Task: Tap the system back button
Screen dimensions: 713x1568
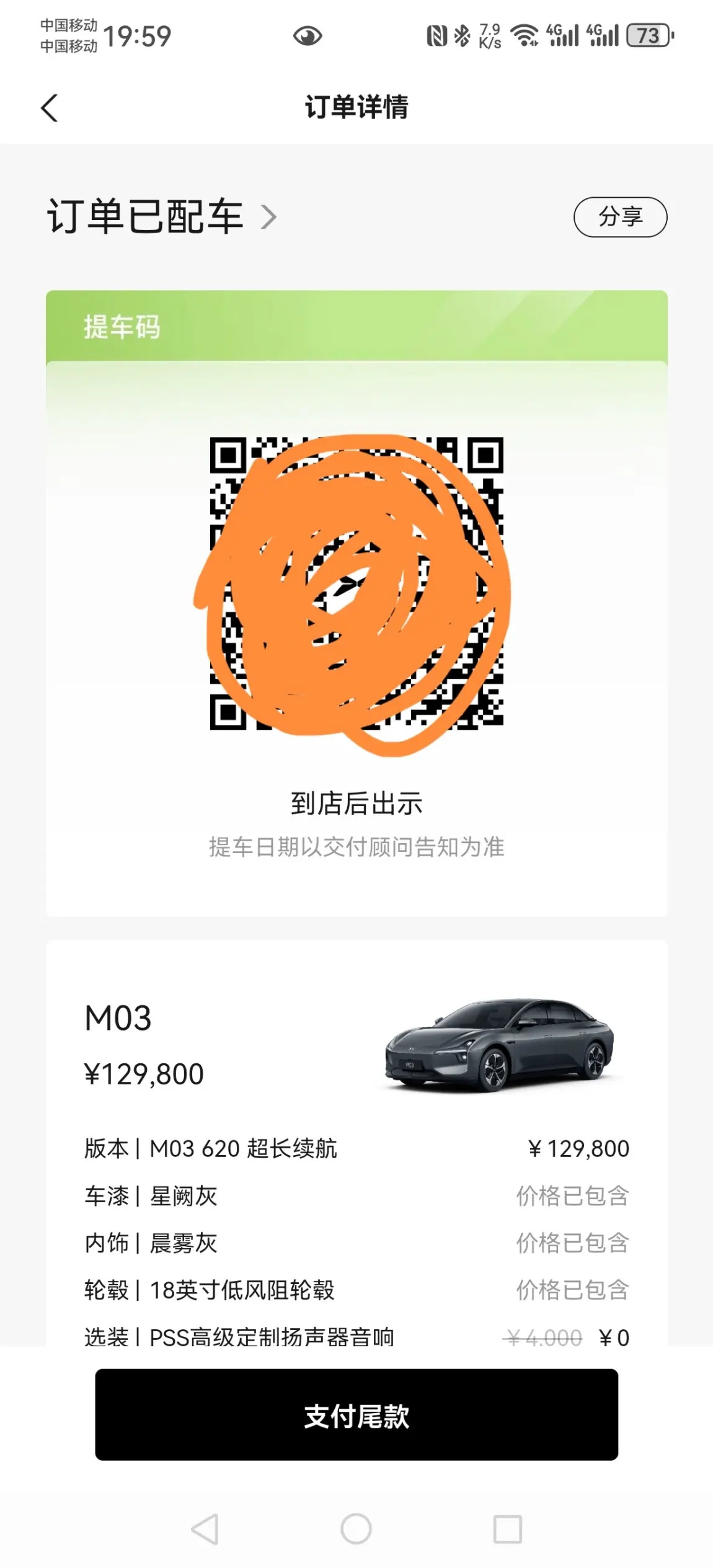Action: pyautogui.click(x=205, y=1529)
